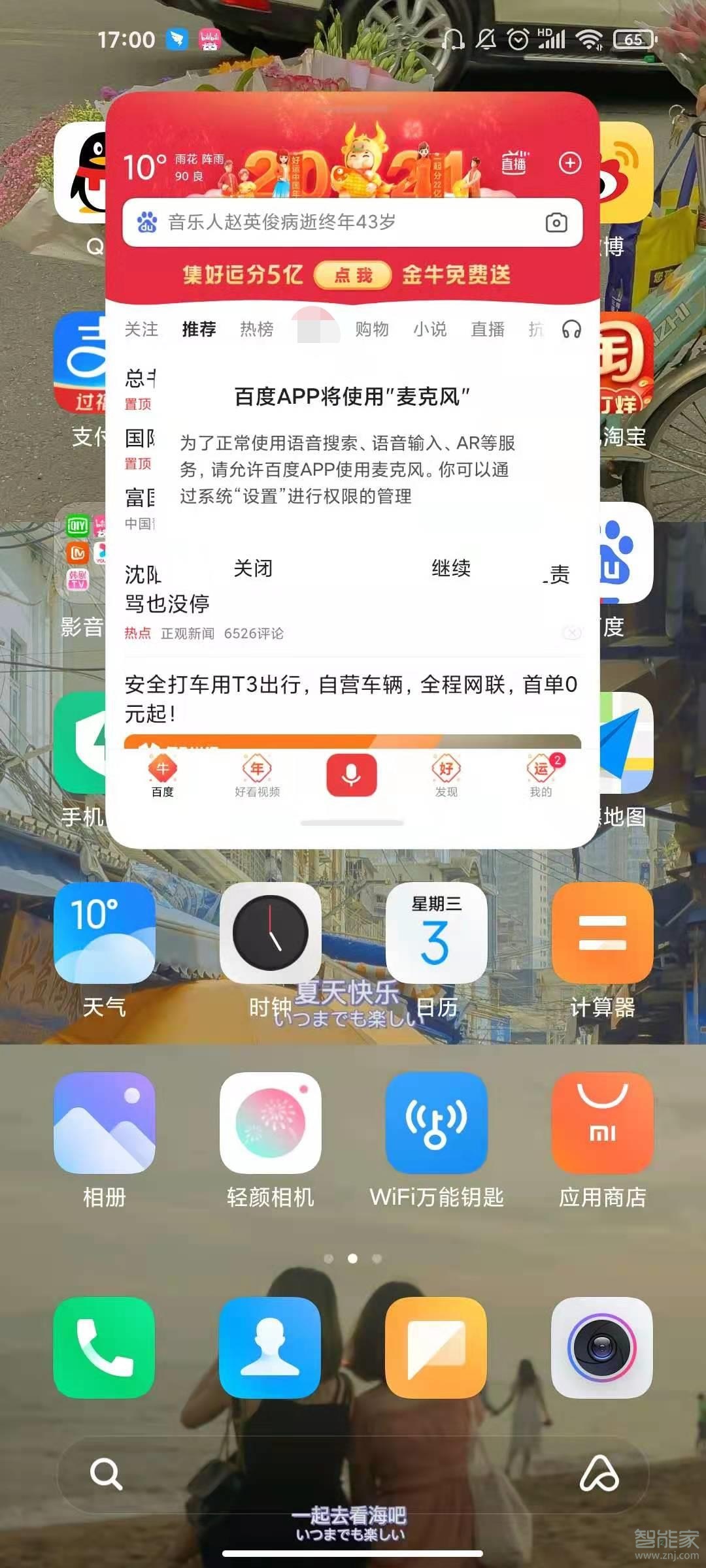Open the 相册 gallery app
Screen dimensions: 706x1568
pos(105,1122)
